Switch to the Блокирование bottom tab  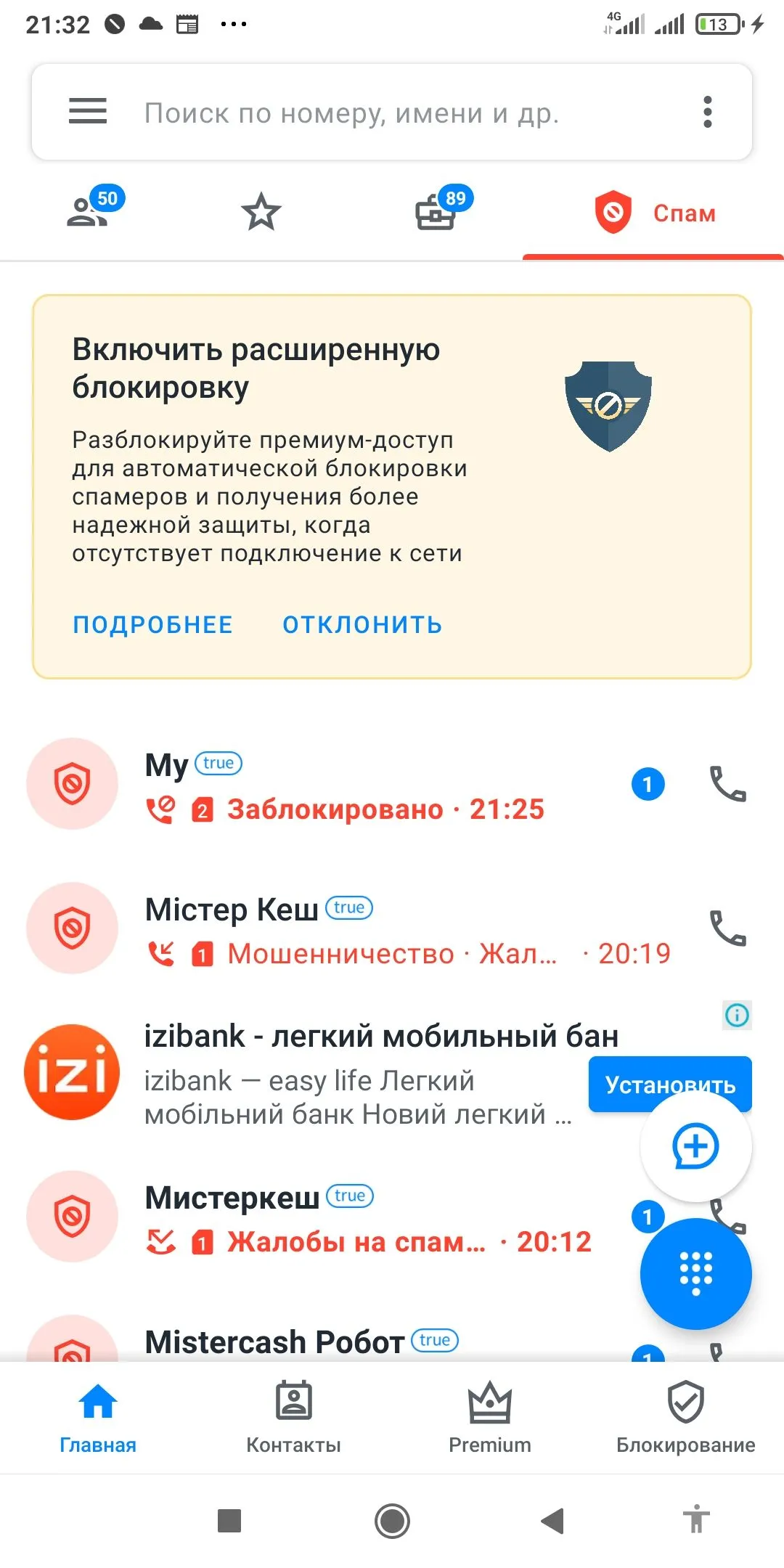685,1417
